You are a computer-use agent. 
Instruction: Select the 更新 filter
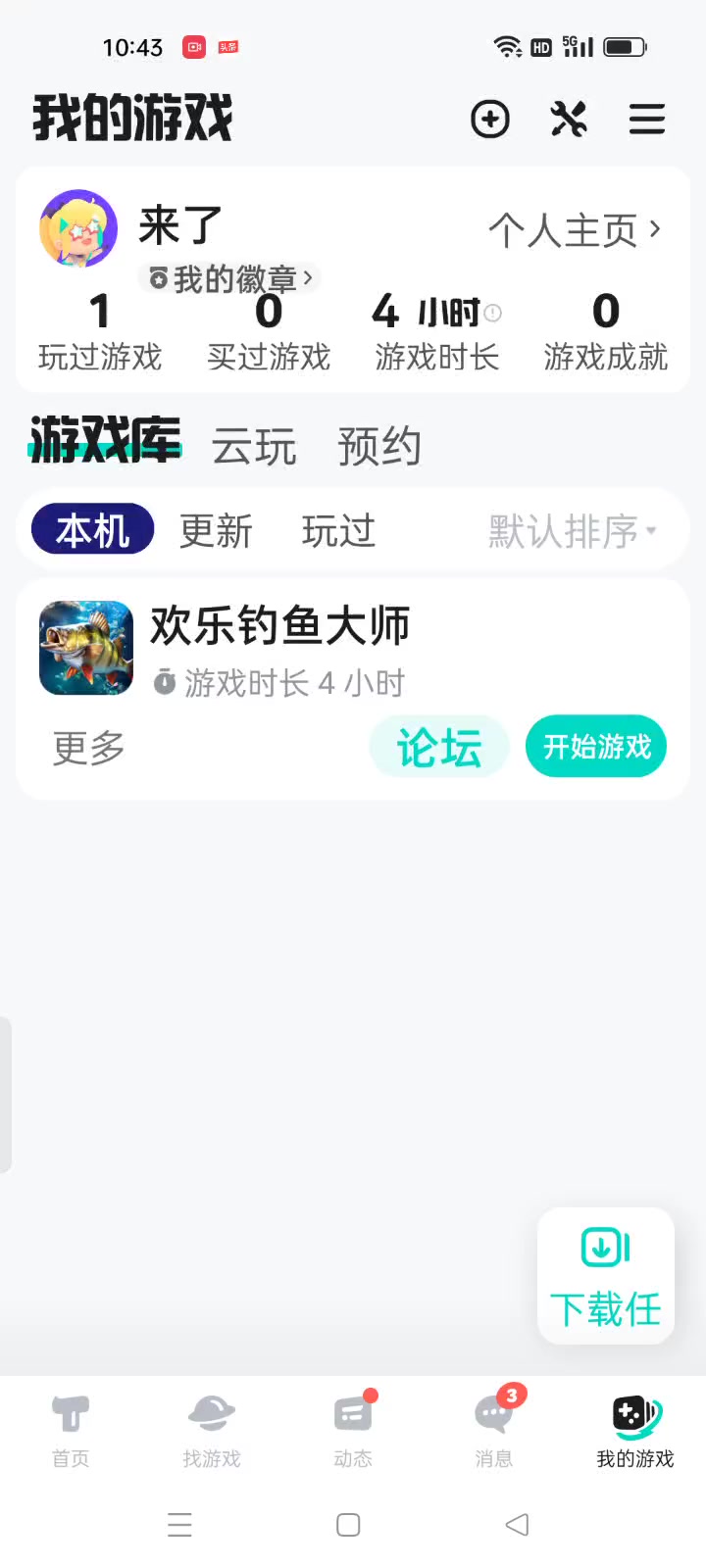(x=216, y=531)
